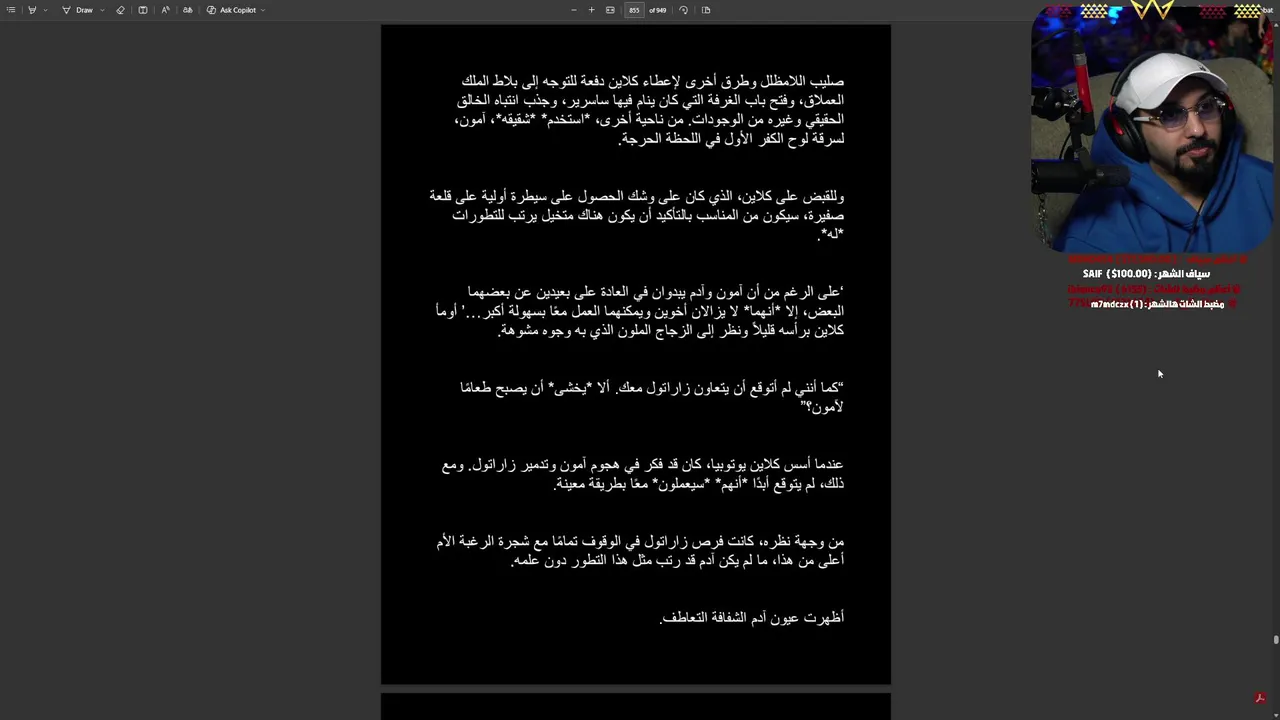
Task: Rotate the page
Action: click(683, 10)
